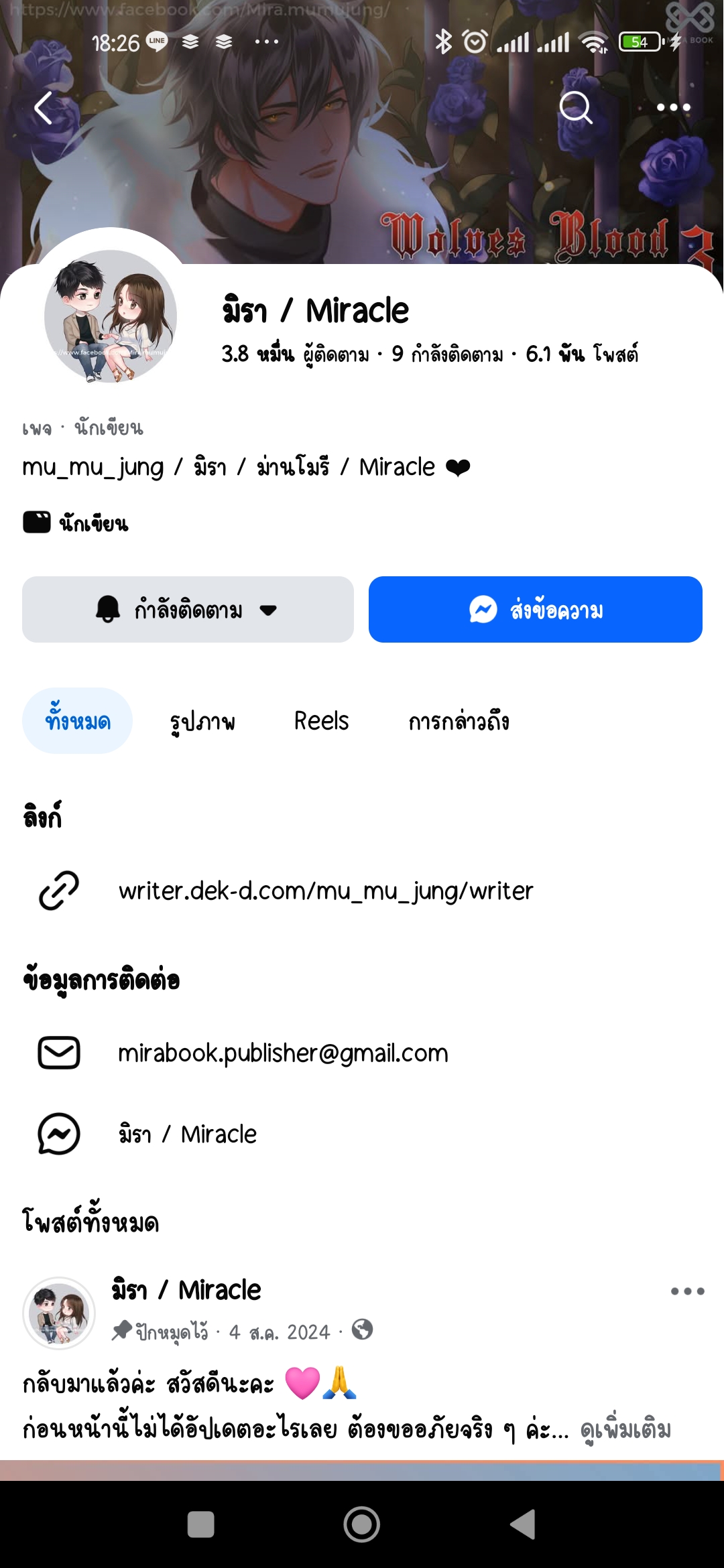Open the page overflow menu at top
Image resolution: width=724 pixels, height=1568 pixels.
[673, 108]
